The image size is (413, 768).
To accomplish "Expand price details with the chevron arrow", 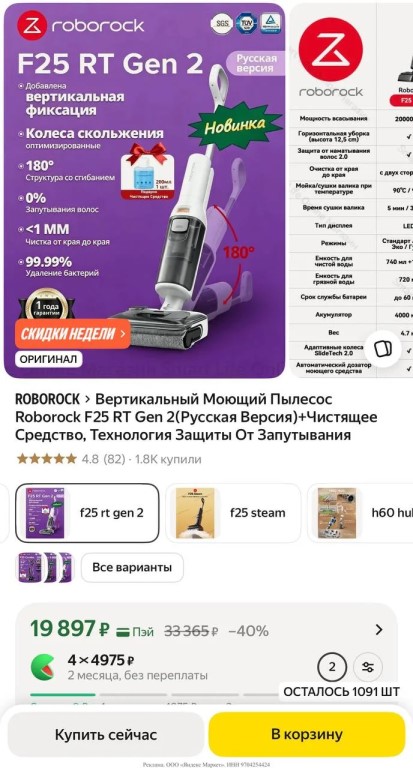I will (378, 629).
